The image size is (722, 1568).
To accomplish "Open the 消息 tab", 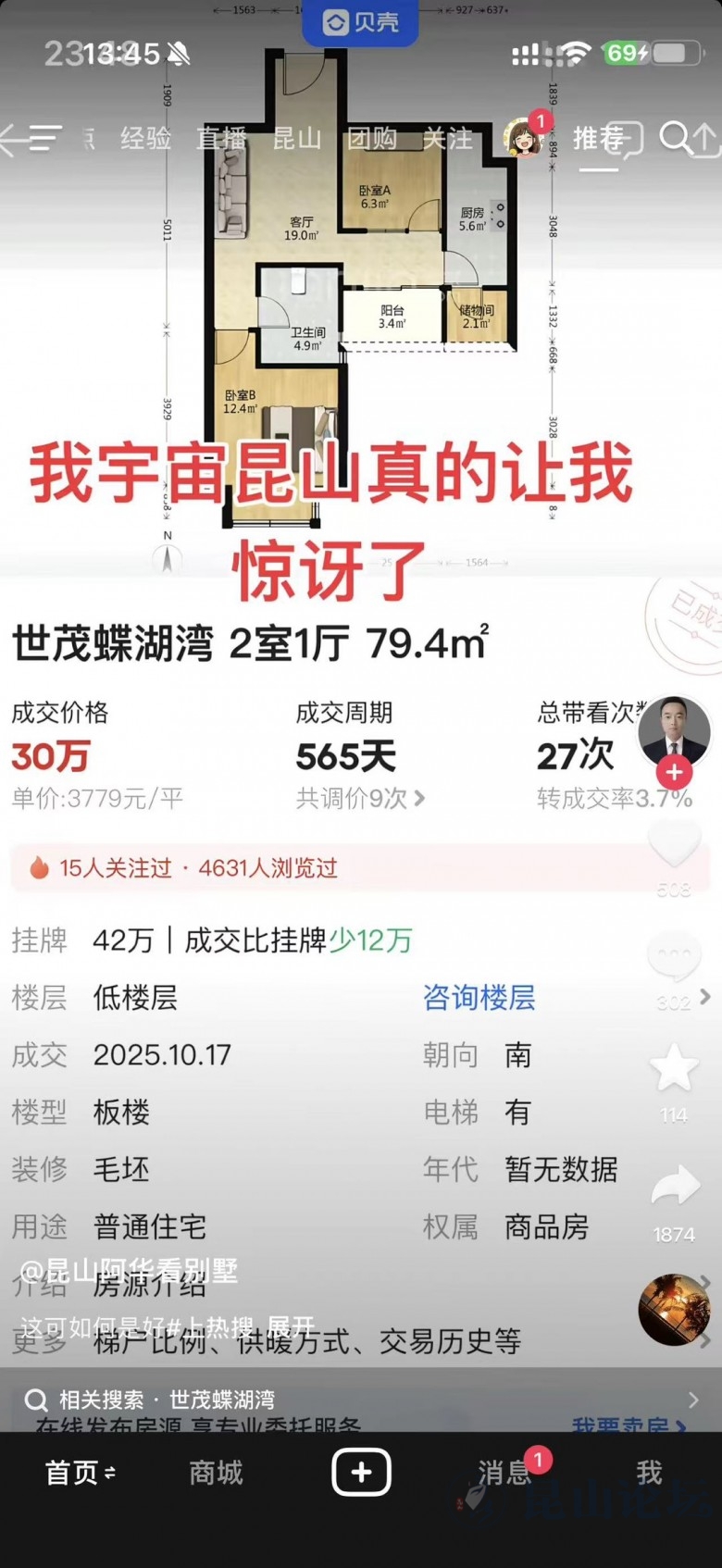I will pyautogui.click(x=504, y=1472).
